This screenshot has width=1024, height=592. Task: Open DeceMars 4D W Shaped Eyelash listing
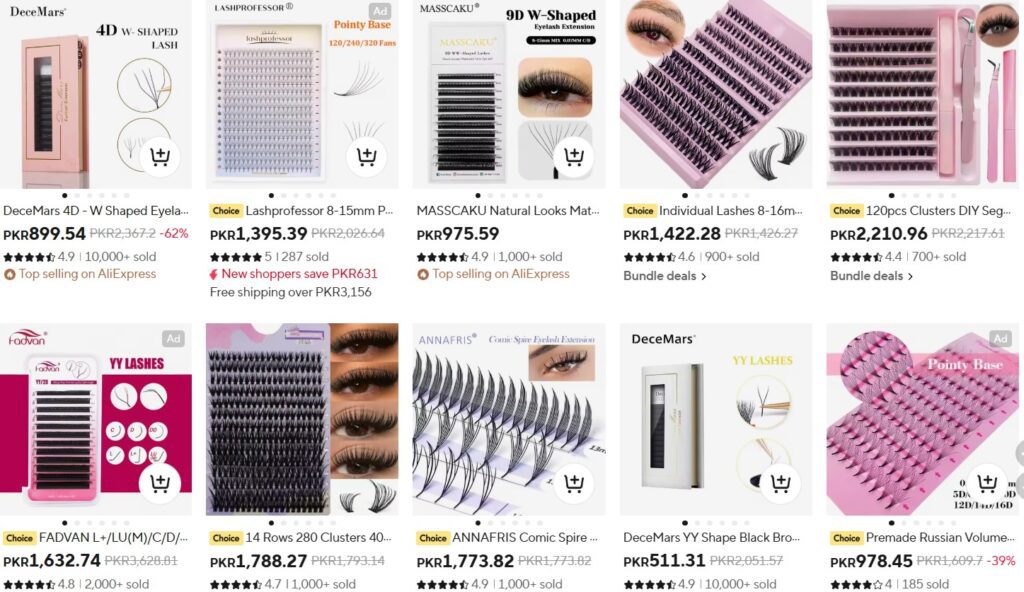tap(96, 211)
